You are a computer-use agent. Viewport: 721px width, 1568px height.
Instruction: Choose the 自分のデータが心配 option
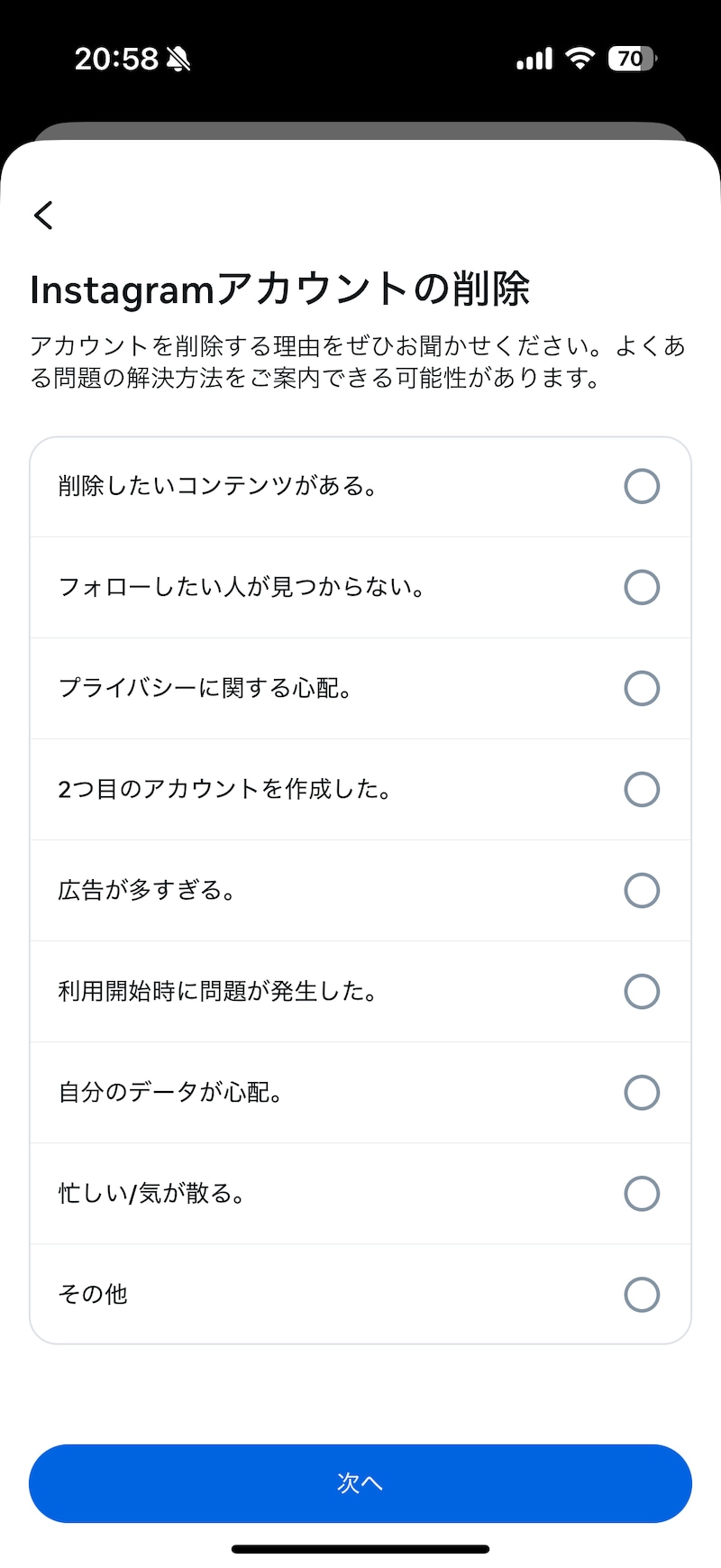pos(642,1093)
